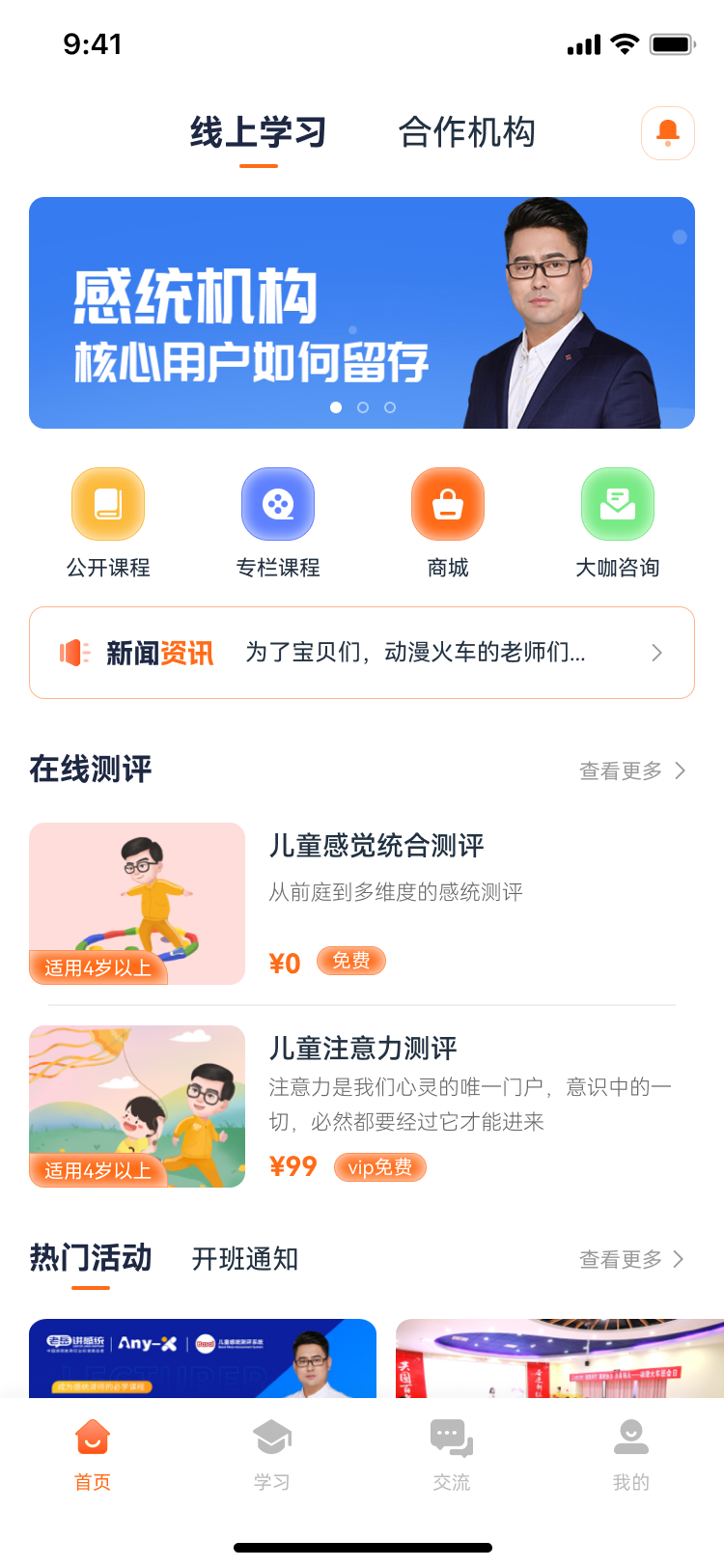
Task: Open 专栏课程 (column courses) icon
Action: coord(277,502)
